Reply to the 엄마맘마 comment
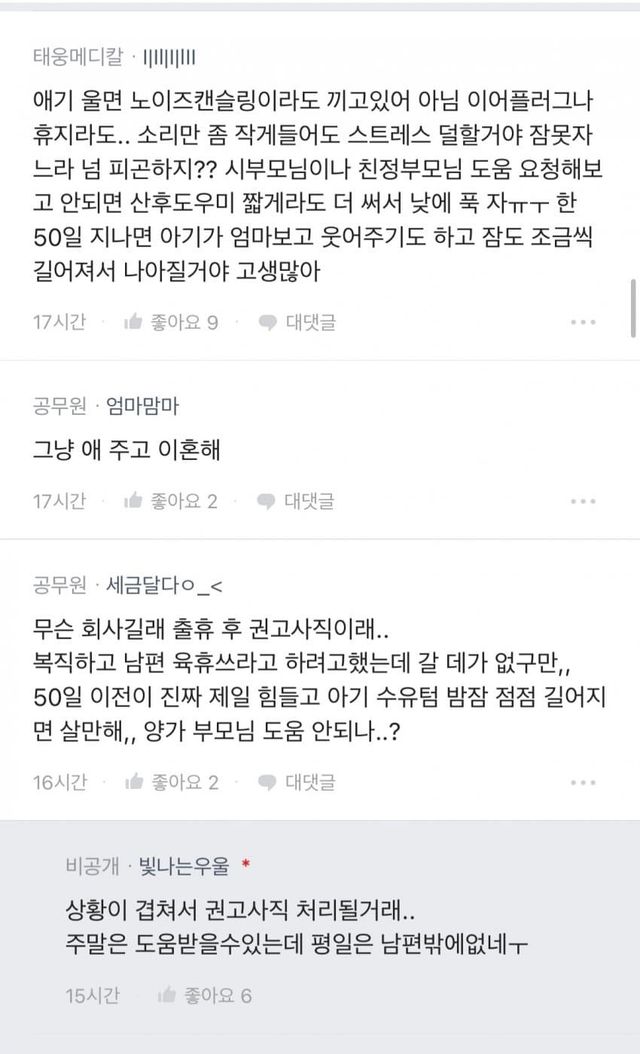The image size is (640, 1054). (297, 501)
